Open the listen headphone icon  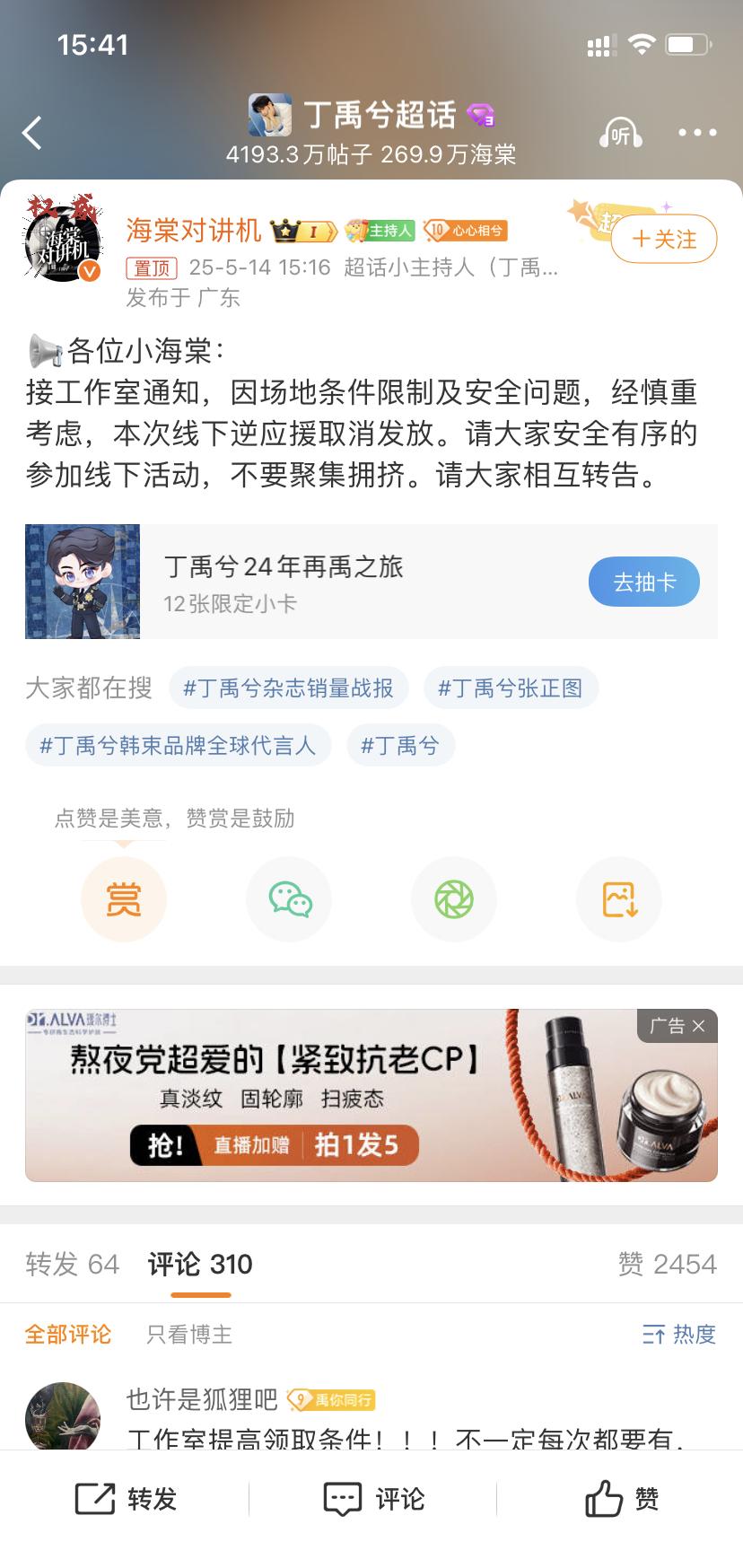pos(620,133)
